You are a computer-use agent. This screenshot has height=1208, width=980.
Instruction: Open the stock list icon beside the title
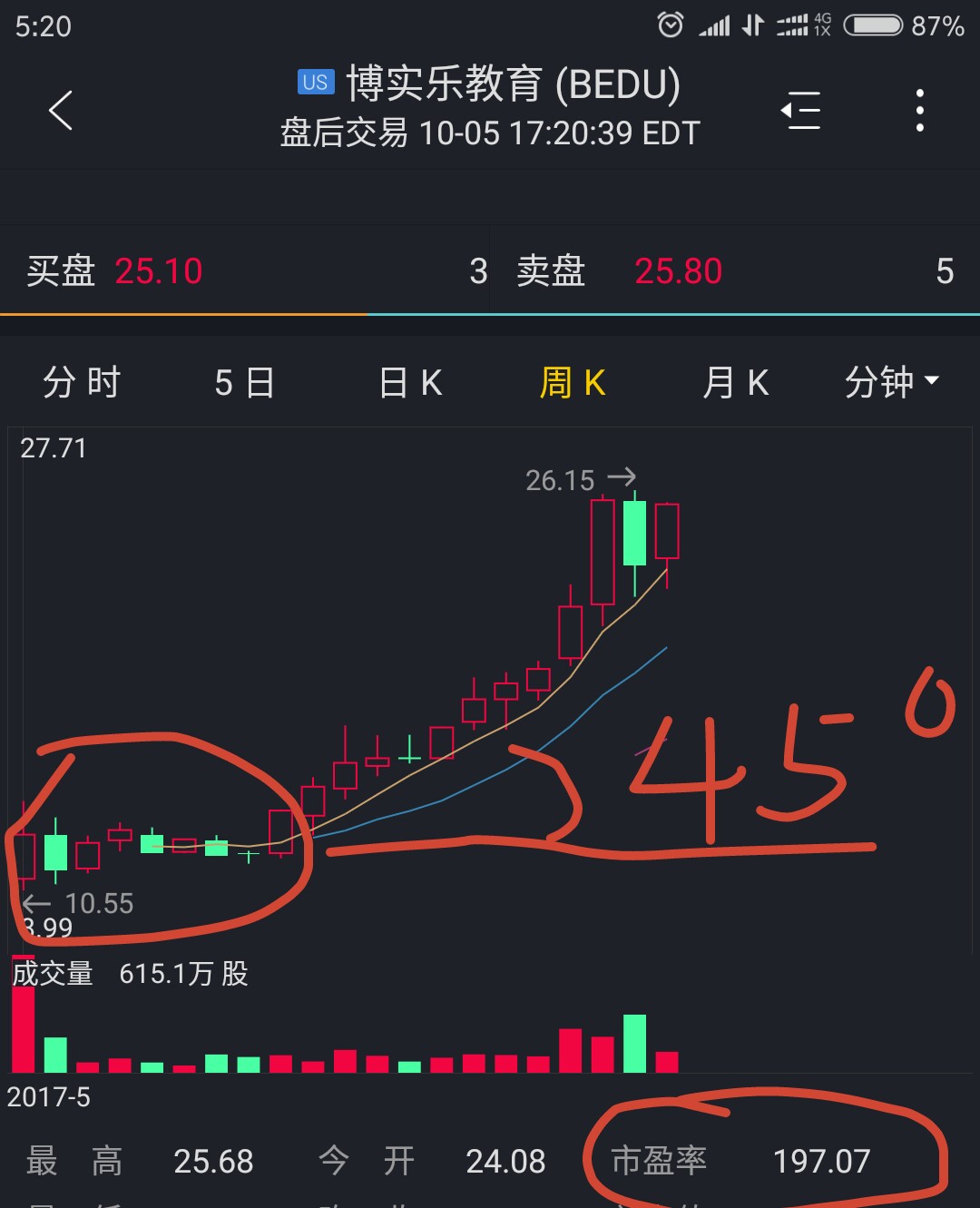coord(800,111)
